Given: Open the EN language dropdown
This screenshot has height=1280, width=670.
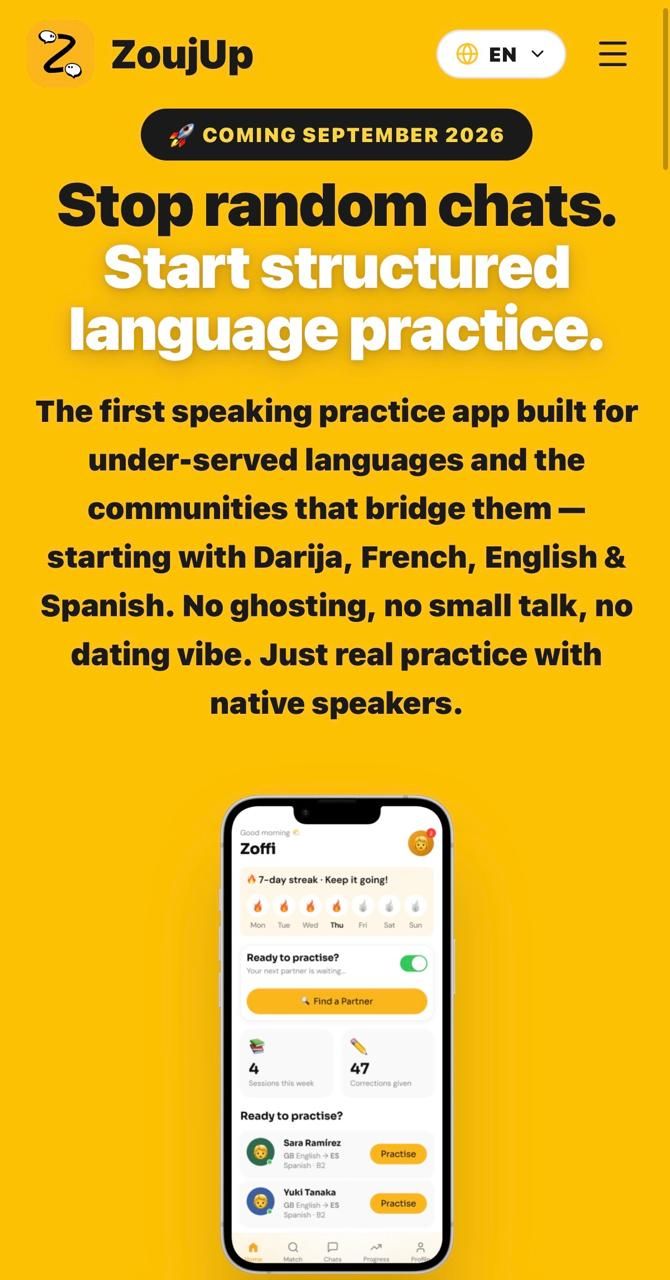Looking at the screenshot, I should pyautogui.click(x=501, y=54).
